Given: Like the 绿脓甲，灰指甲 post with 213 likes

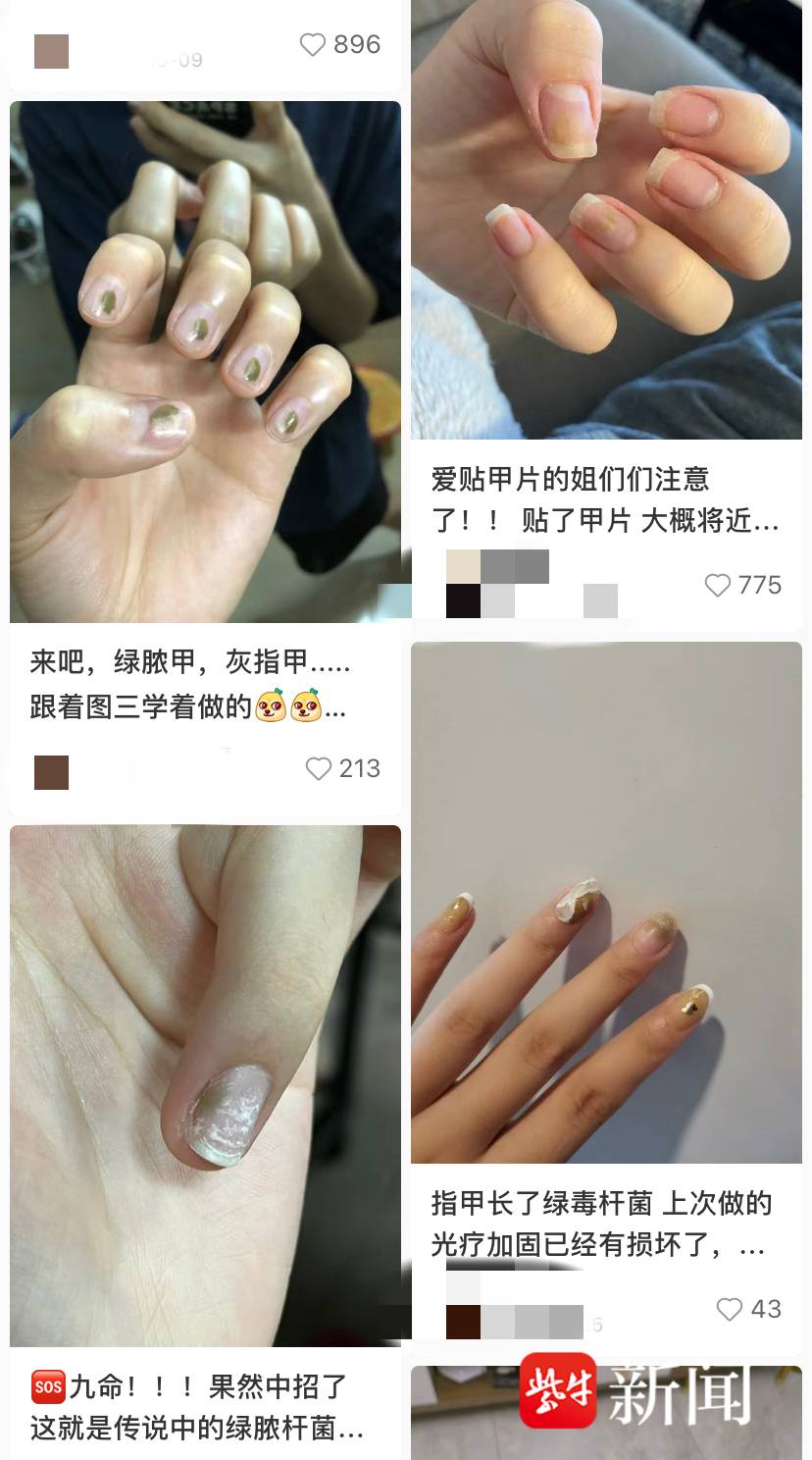Looking at the screenshot, I should tap(319, 768).
